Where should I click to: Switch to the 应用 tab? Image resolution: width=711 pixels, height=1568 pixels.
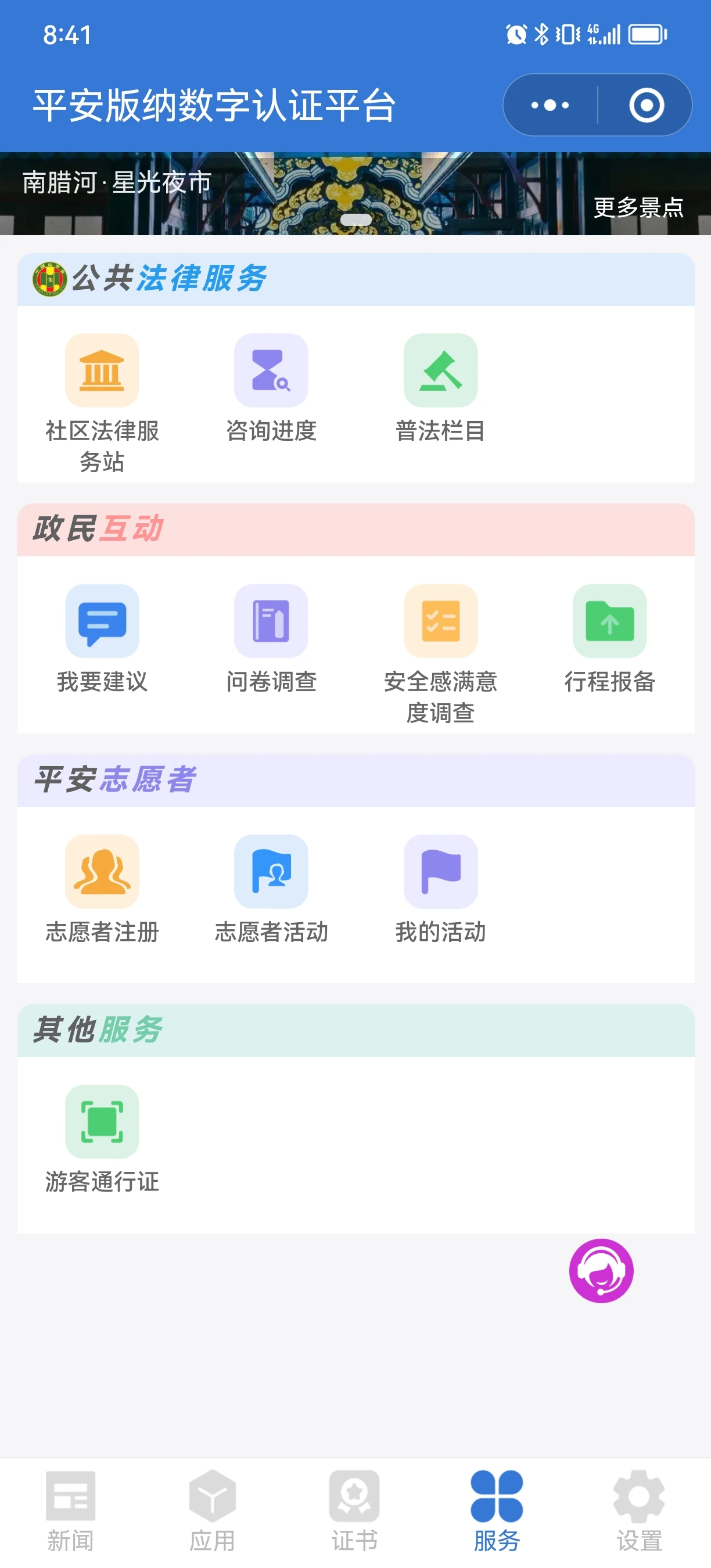pyautogui.click(x=213, y=1510)
